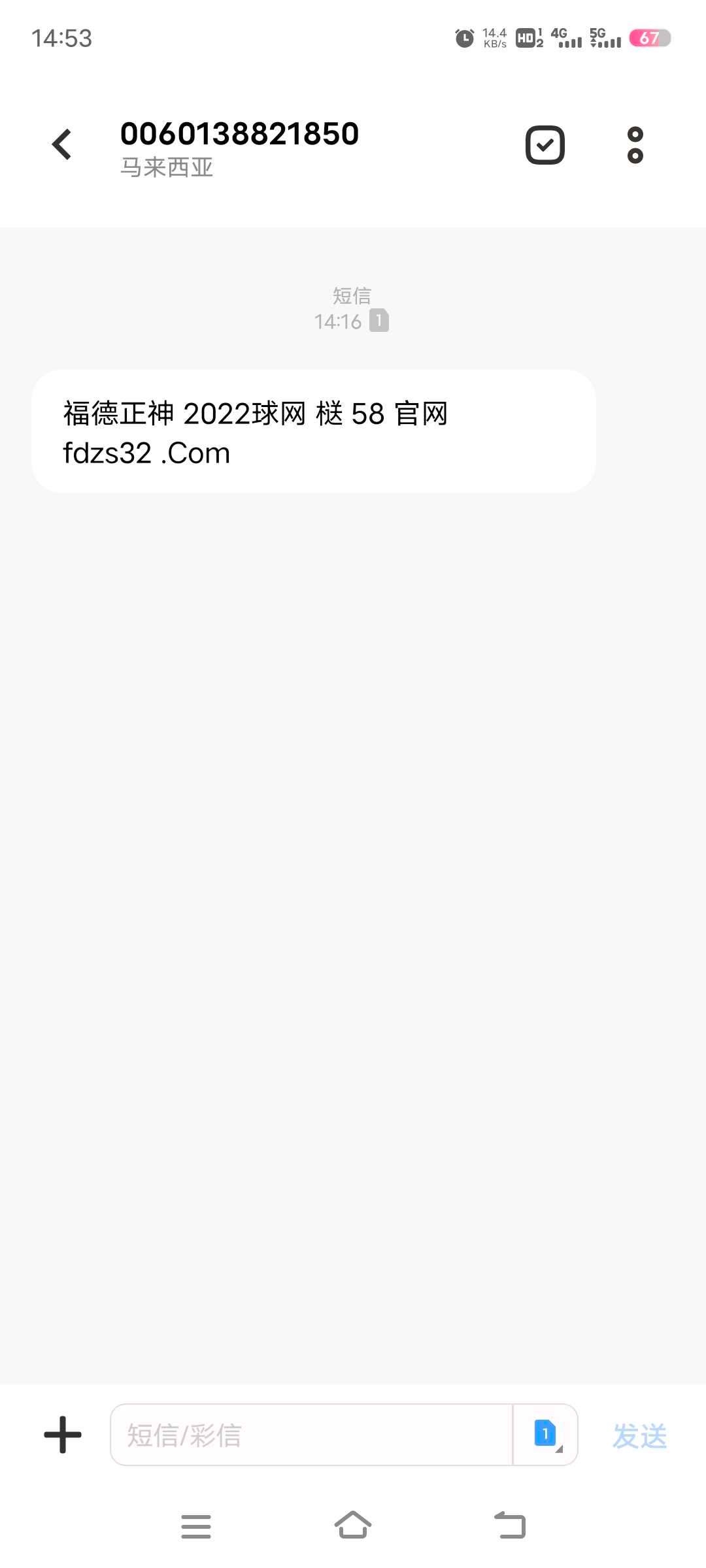Focus the 短信/彩信 text input field
Viewport: 706px width, 1568px height.
click(311, 1435)
